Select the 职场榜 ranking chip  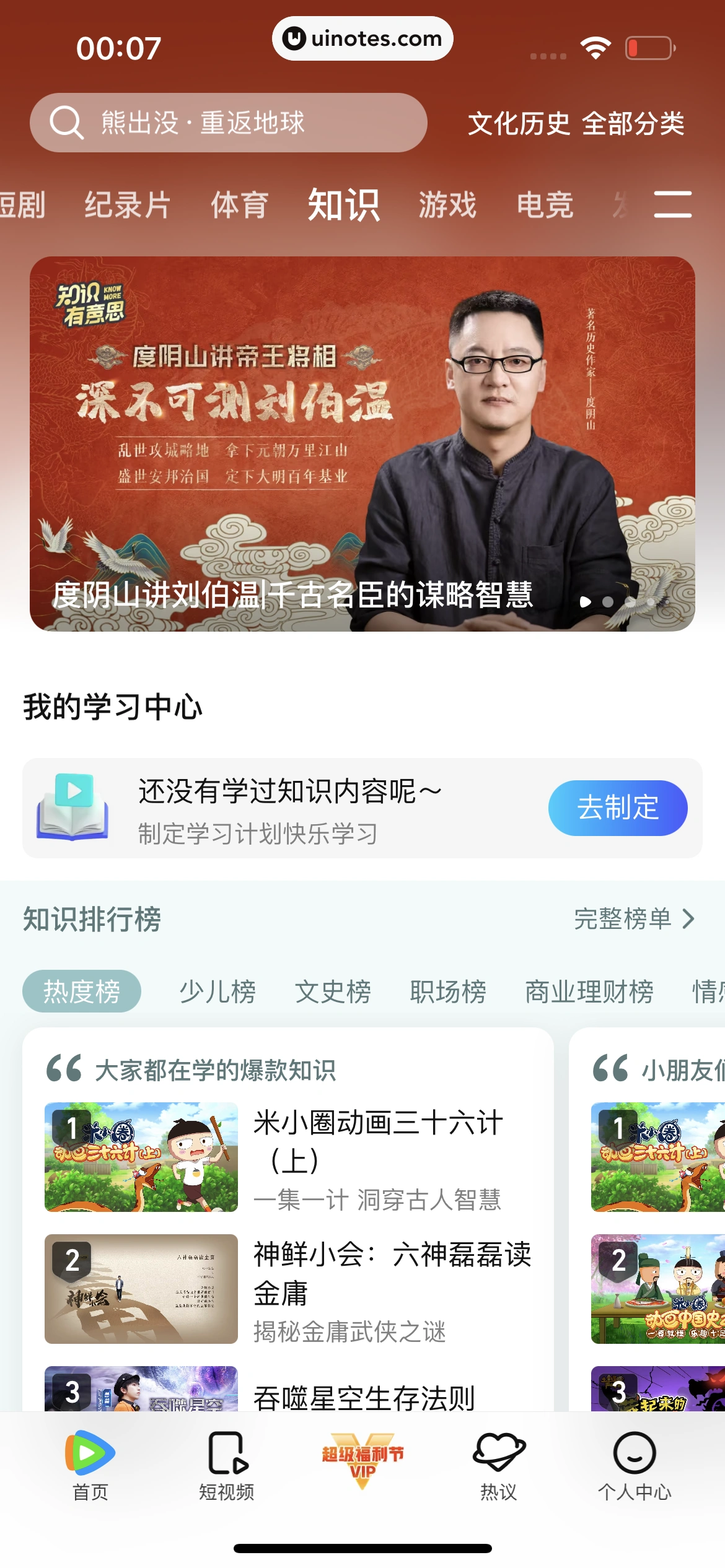coord(448,991)
